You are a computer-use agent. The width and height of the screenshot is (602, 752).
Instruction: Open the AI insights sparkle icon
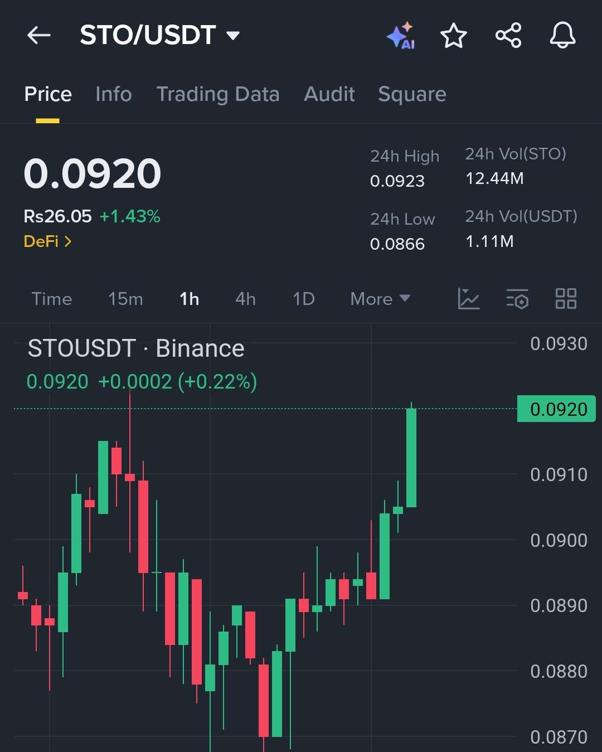point(400,36)
